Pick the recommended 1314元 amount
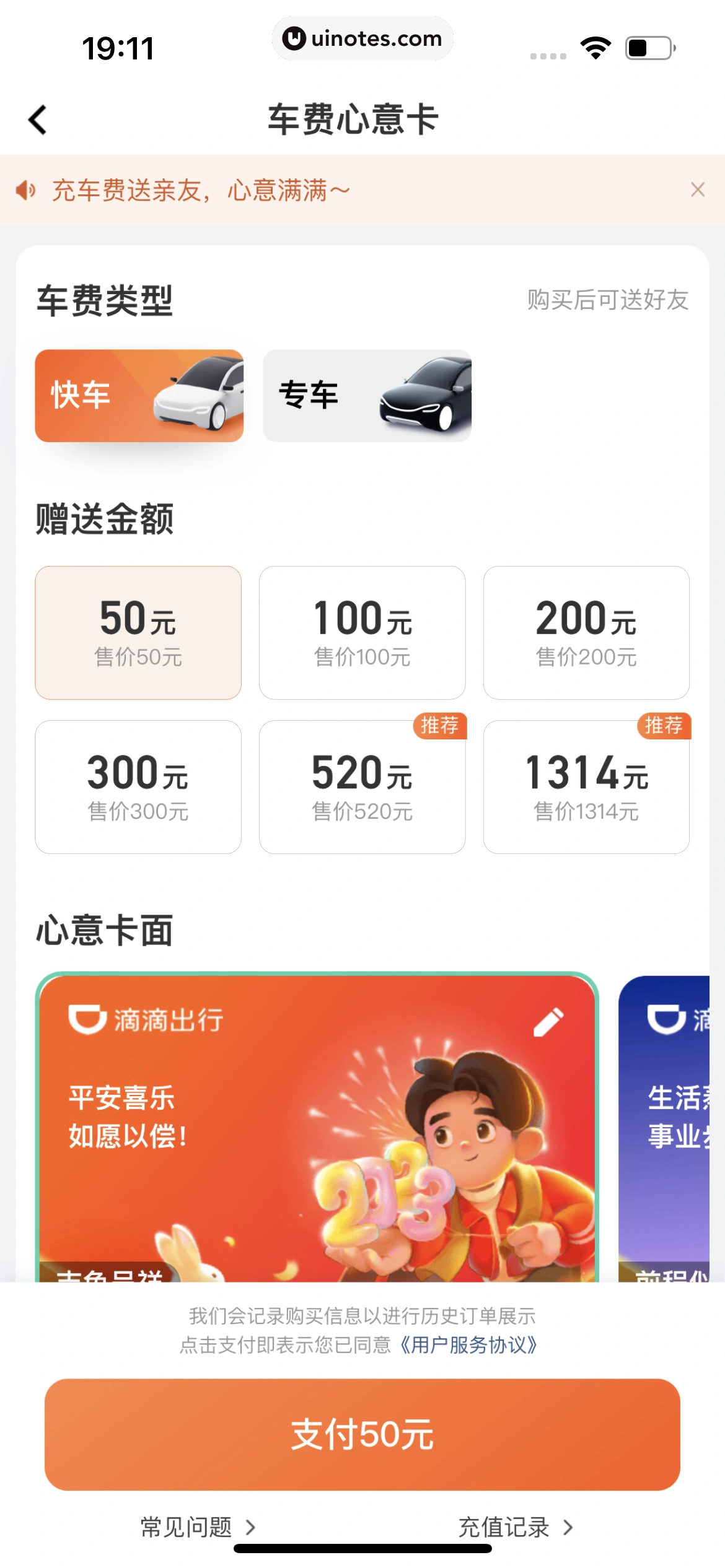Viewport: 725px width, 1568px height. click(586, 786)
